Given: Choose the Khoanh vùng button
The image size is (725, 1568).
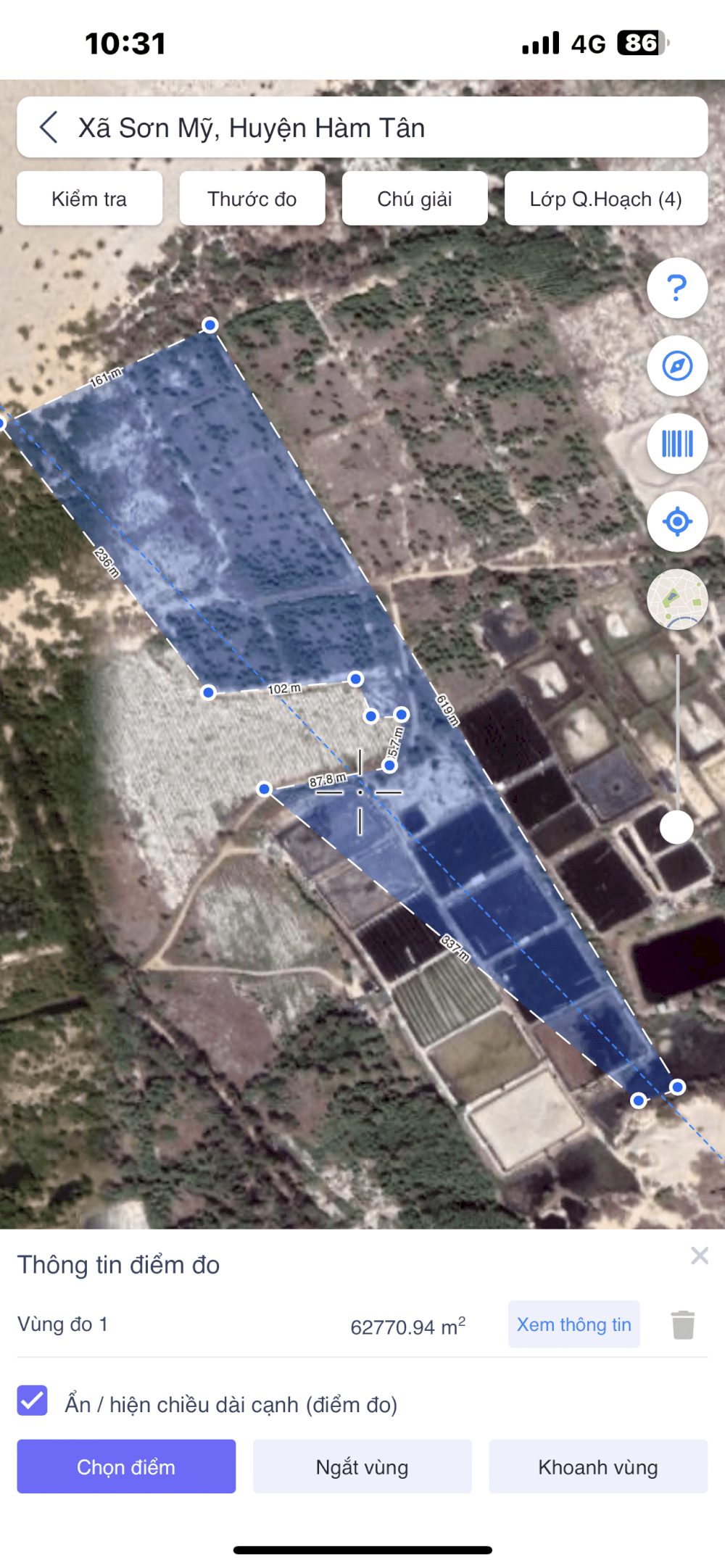Looking at the screenshot, I should point(597,1467).
